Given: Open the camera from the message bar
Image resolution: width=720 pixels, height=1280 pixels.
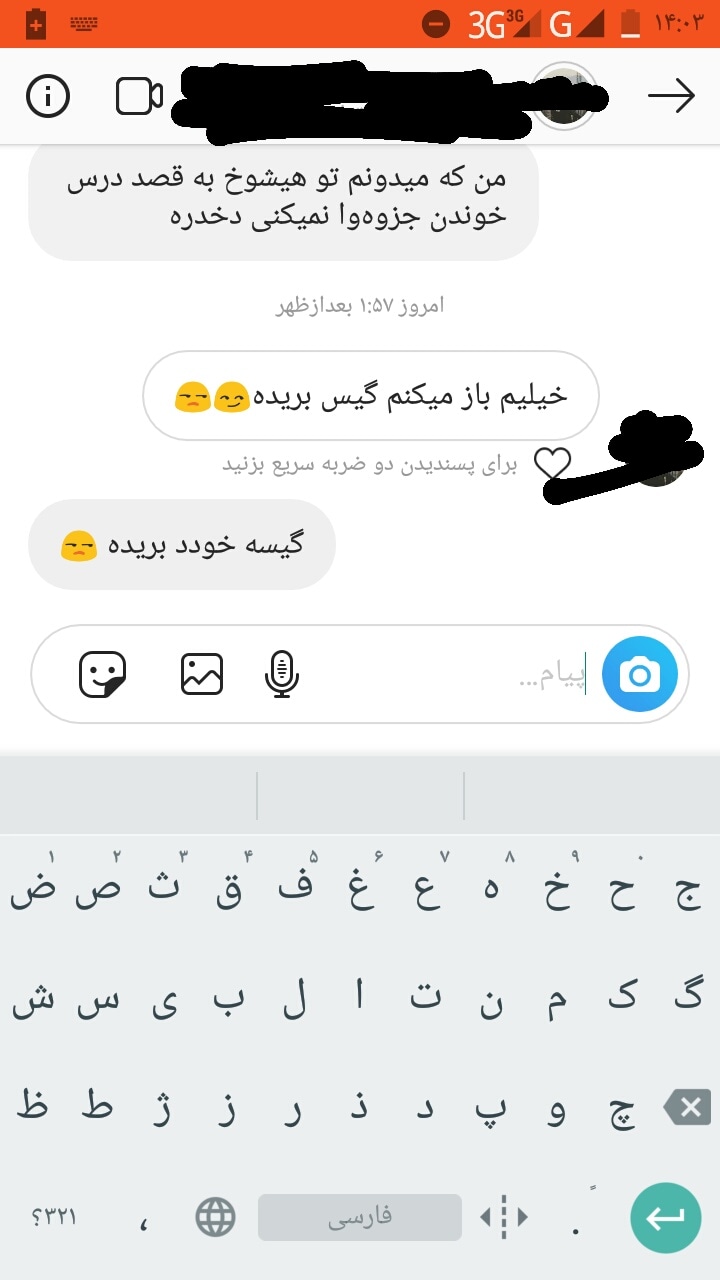Looking at the screenshot, I should [640, 675].
